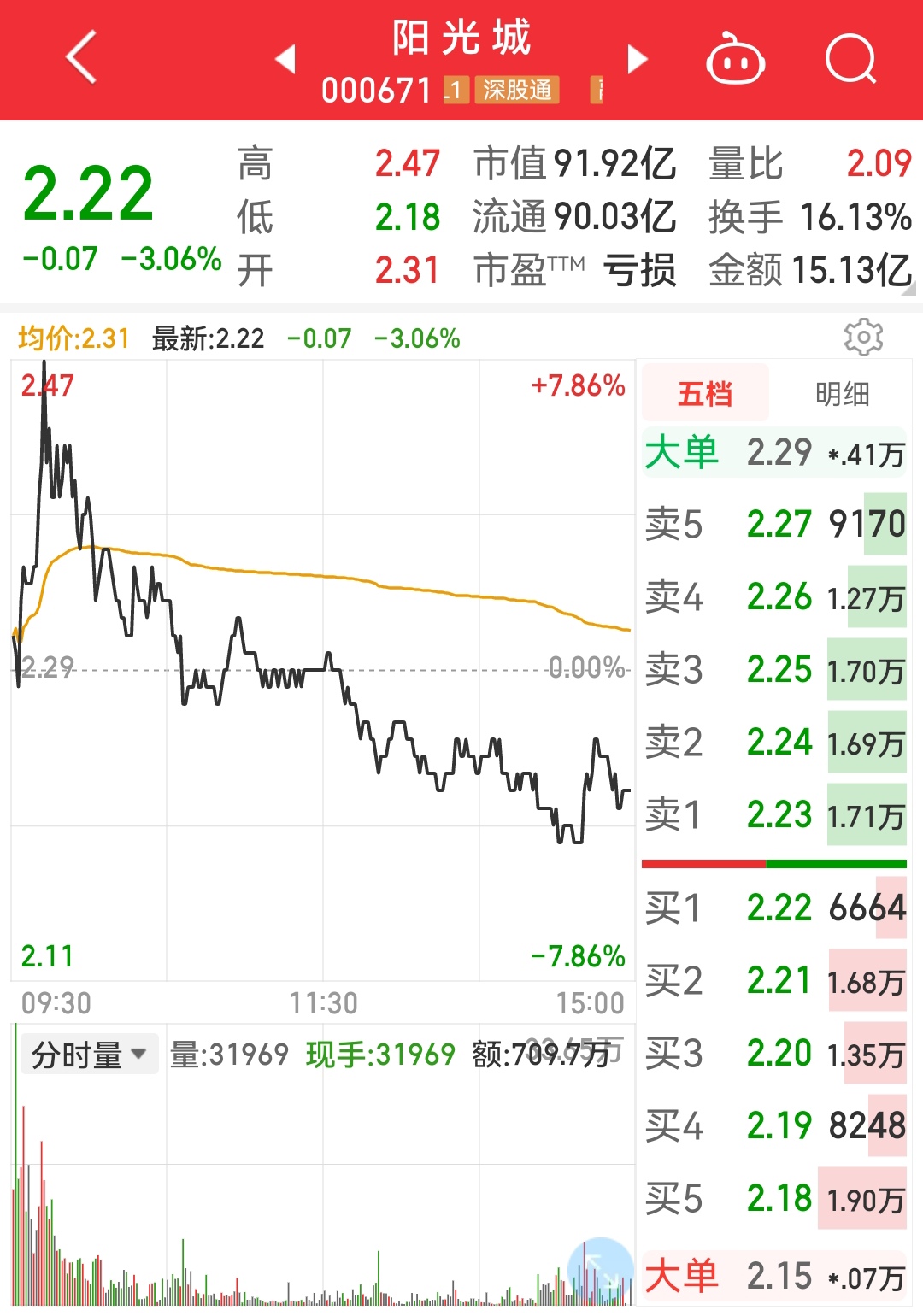Viewport: 923px width, 1316px height.
Task: Select the next stock arrow beside title
Action: (636, 60)
